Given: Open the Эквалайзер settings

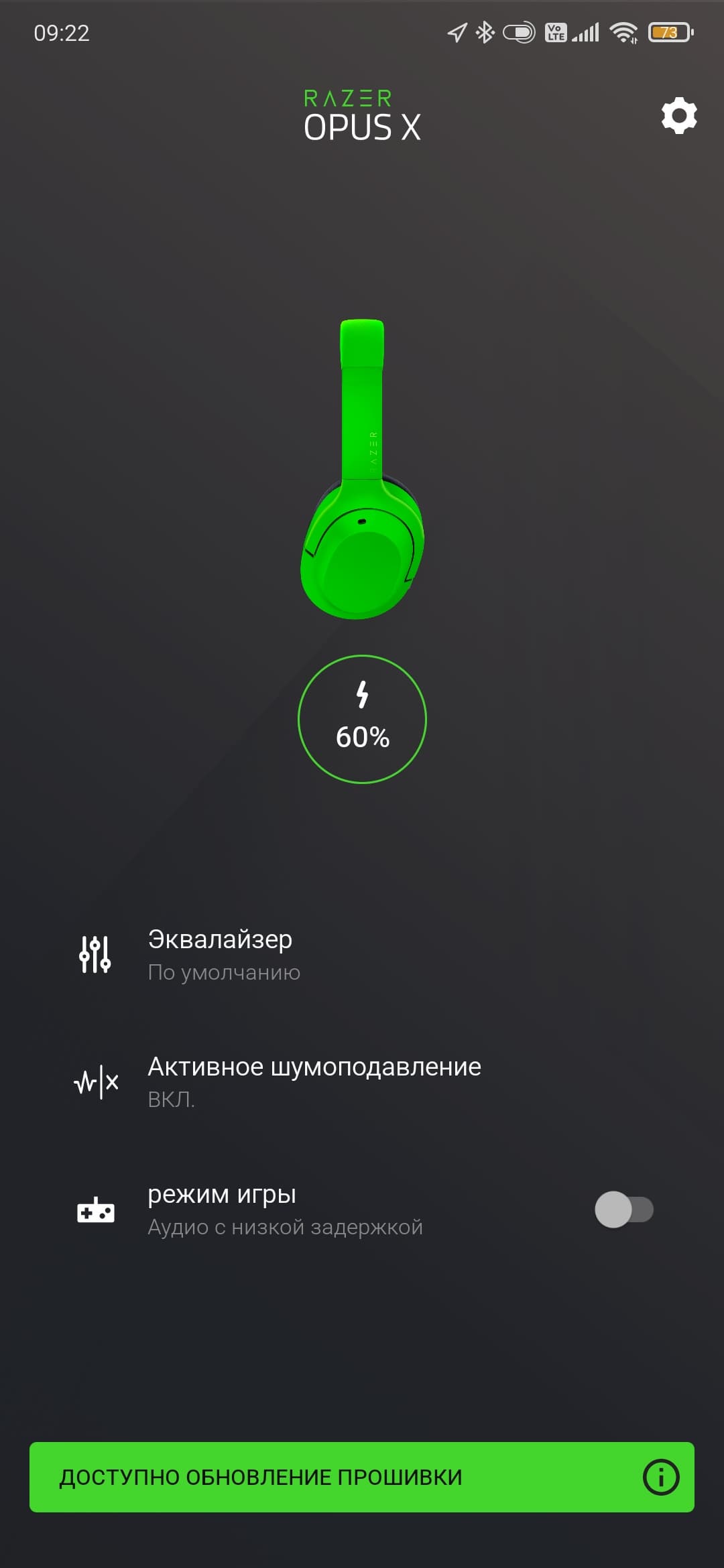Looking at the screenshot, I should [x=221, y=954].
